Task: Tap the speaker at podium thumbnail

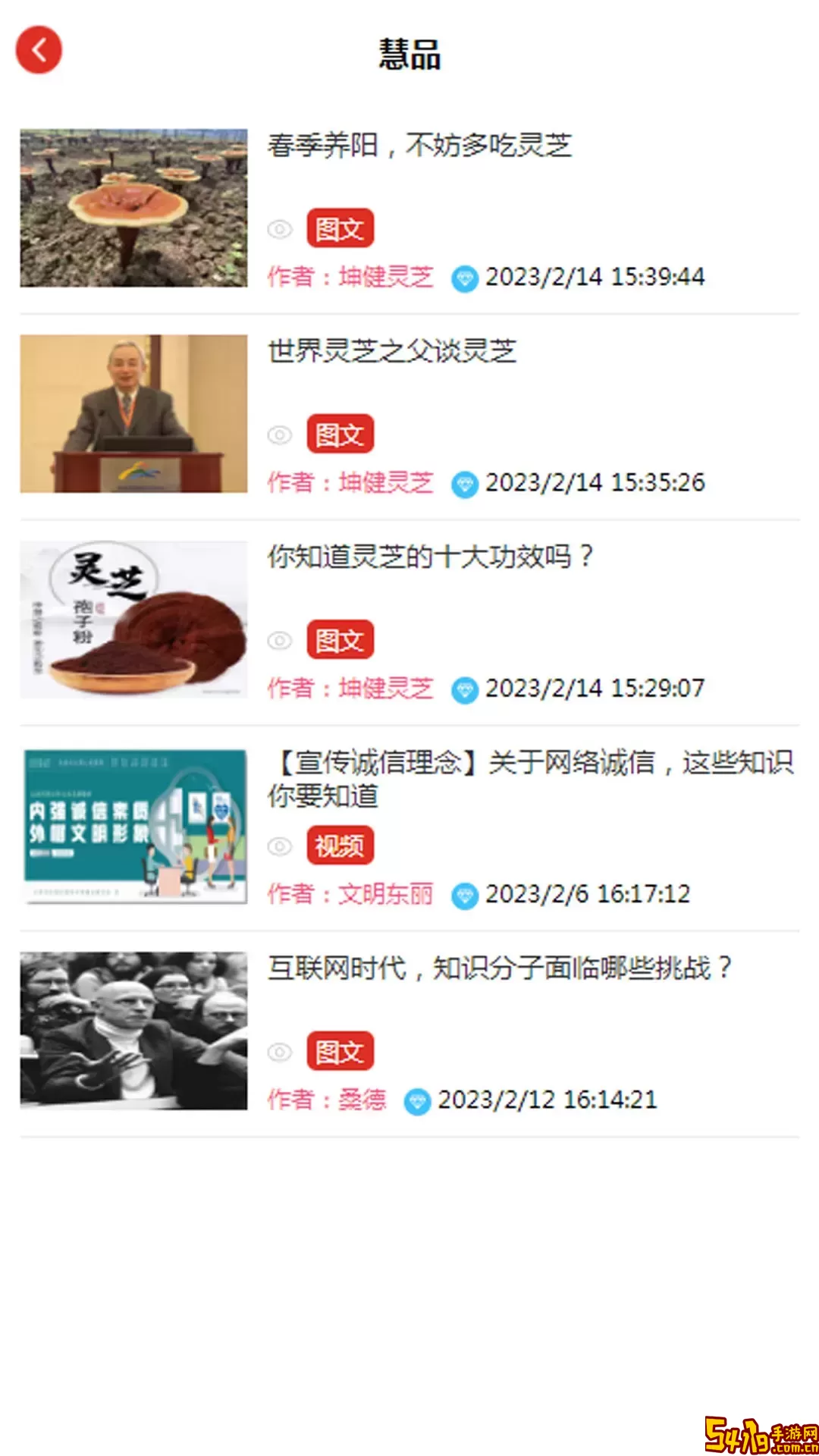Action: 133,414
